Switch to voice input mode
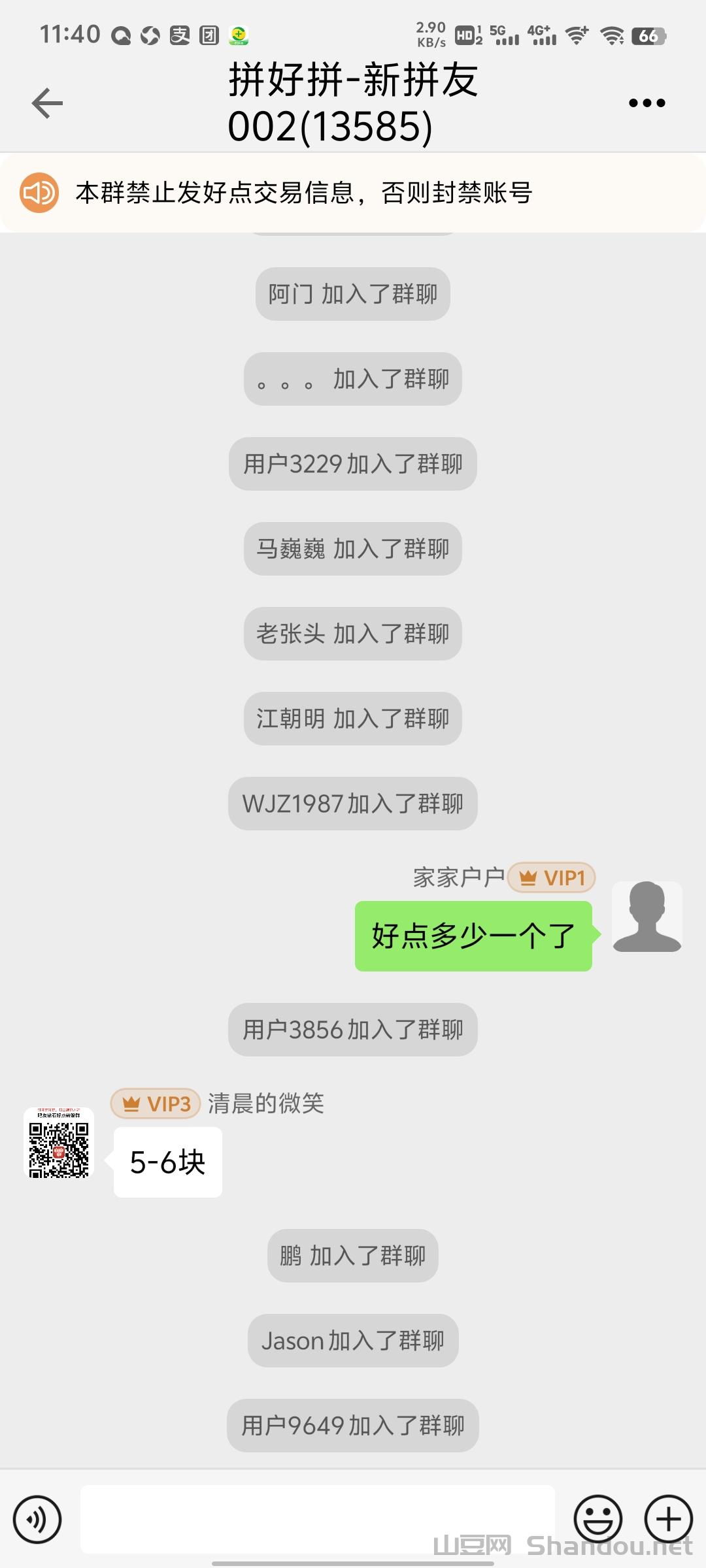 pos(37,1519)
